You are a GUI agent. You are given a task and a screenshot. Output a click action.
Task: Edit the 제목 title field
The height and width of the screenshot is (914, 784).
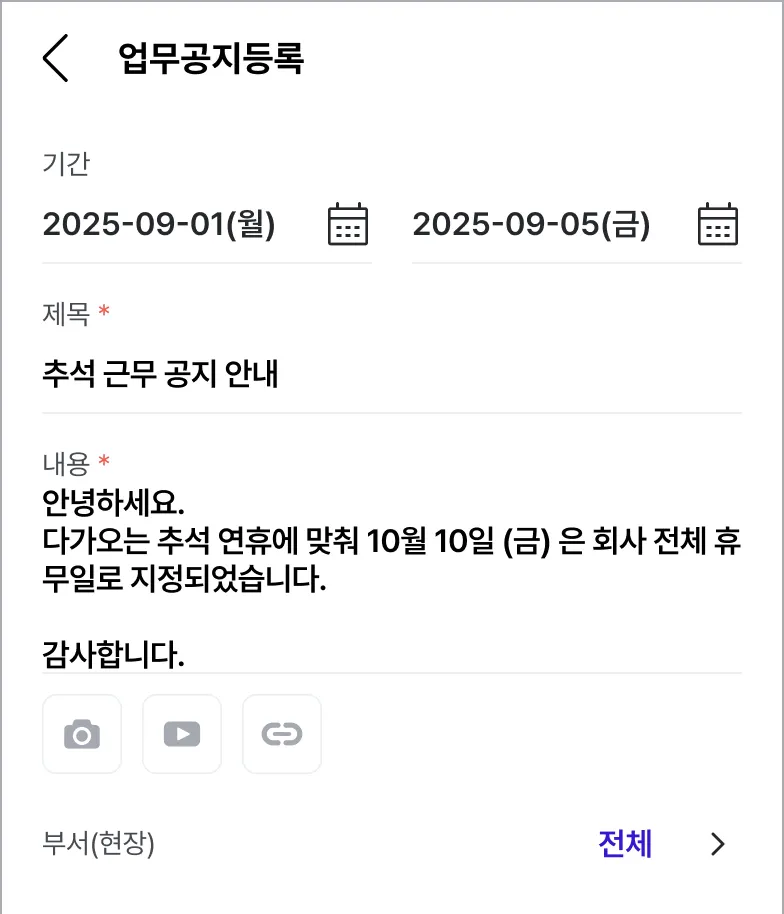coord(390,375)
